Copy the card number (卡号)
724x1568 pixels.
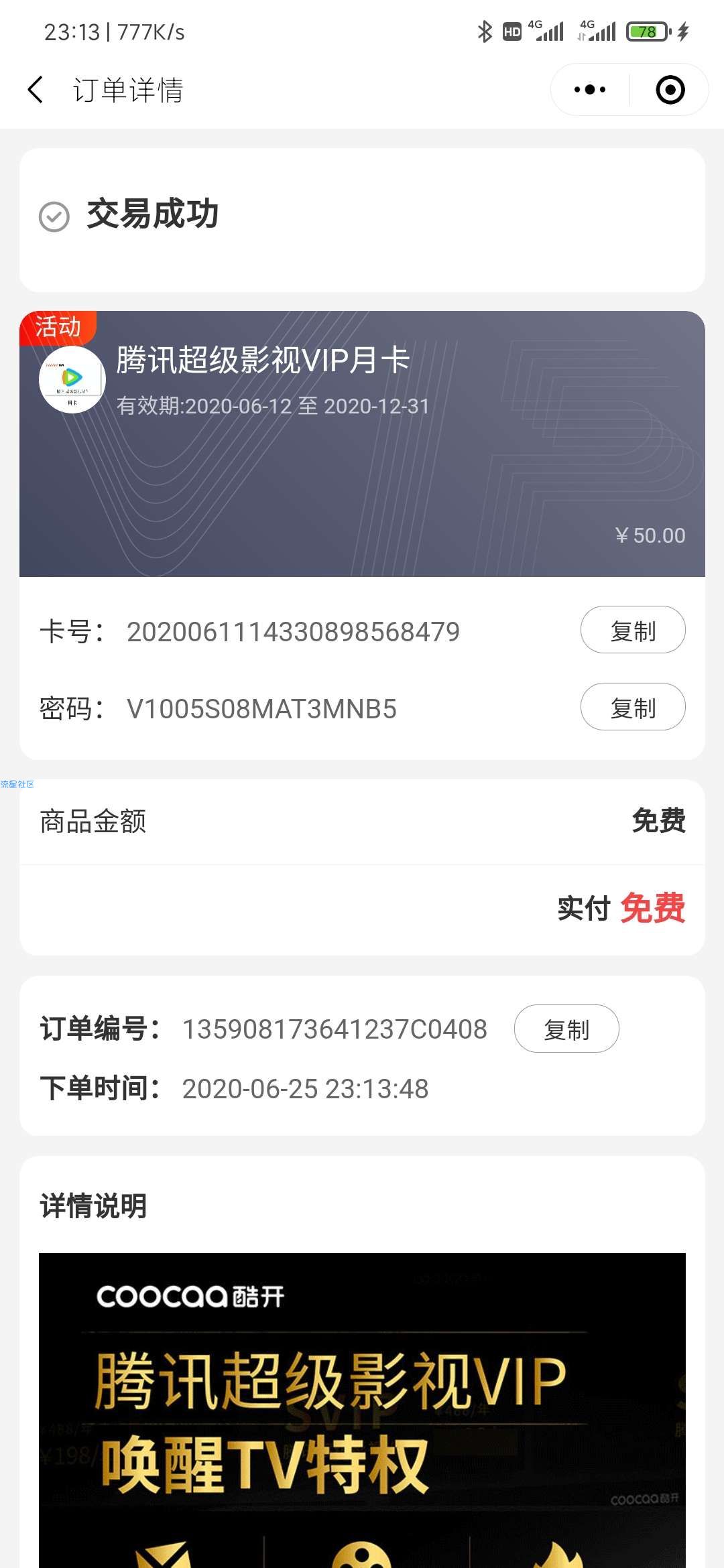coord(632,631)
